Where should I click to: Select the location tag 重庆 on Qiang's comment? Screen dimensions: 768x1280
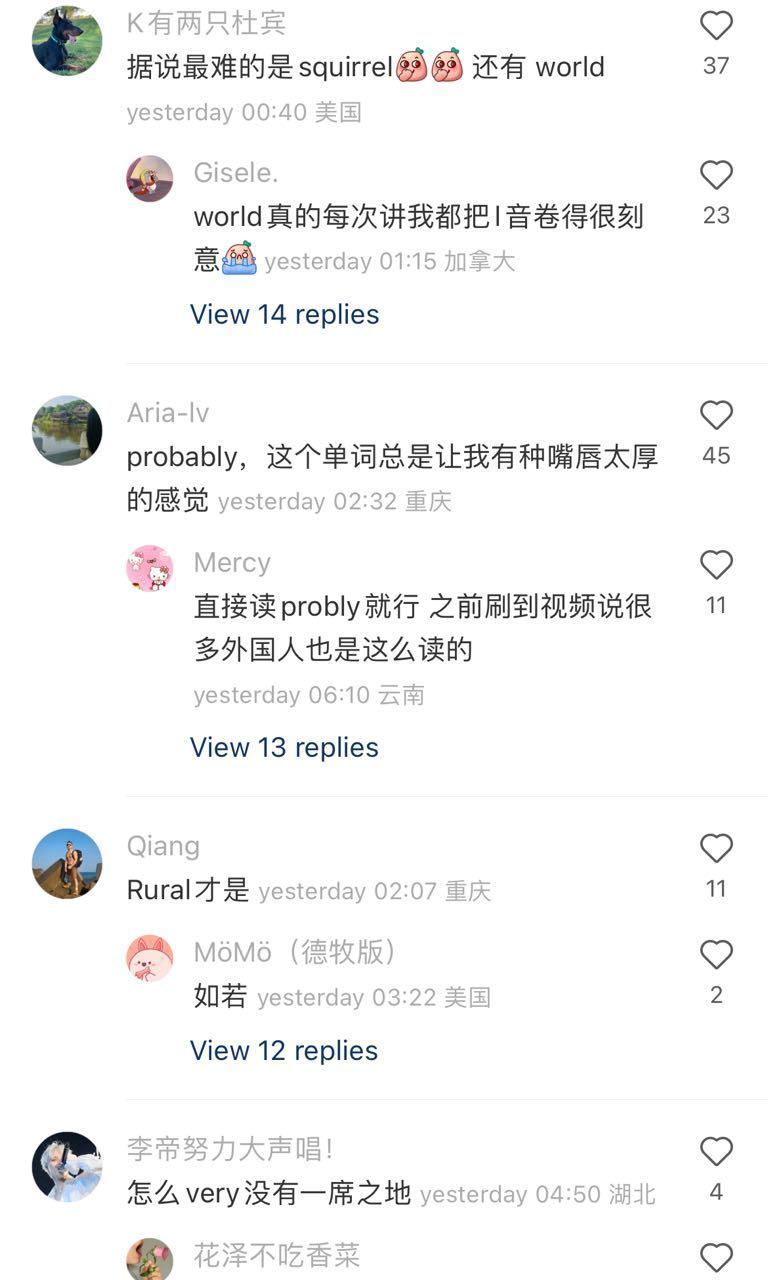pyautogui.click(x=466, y=891)
